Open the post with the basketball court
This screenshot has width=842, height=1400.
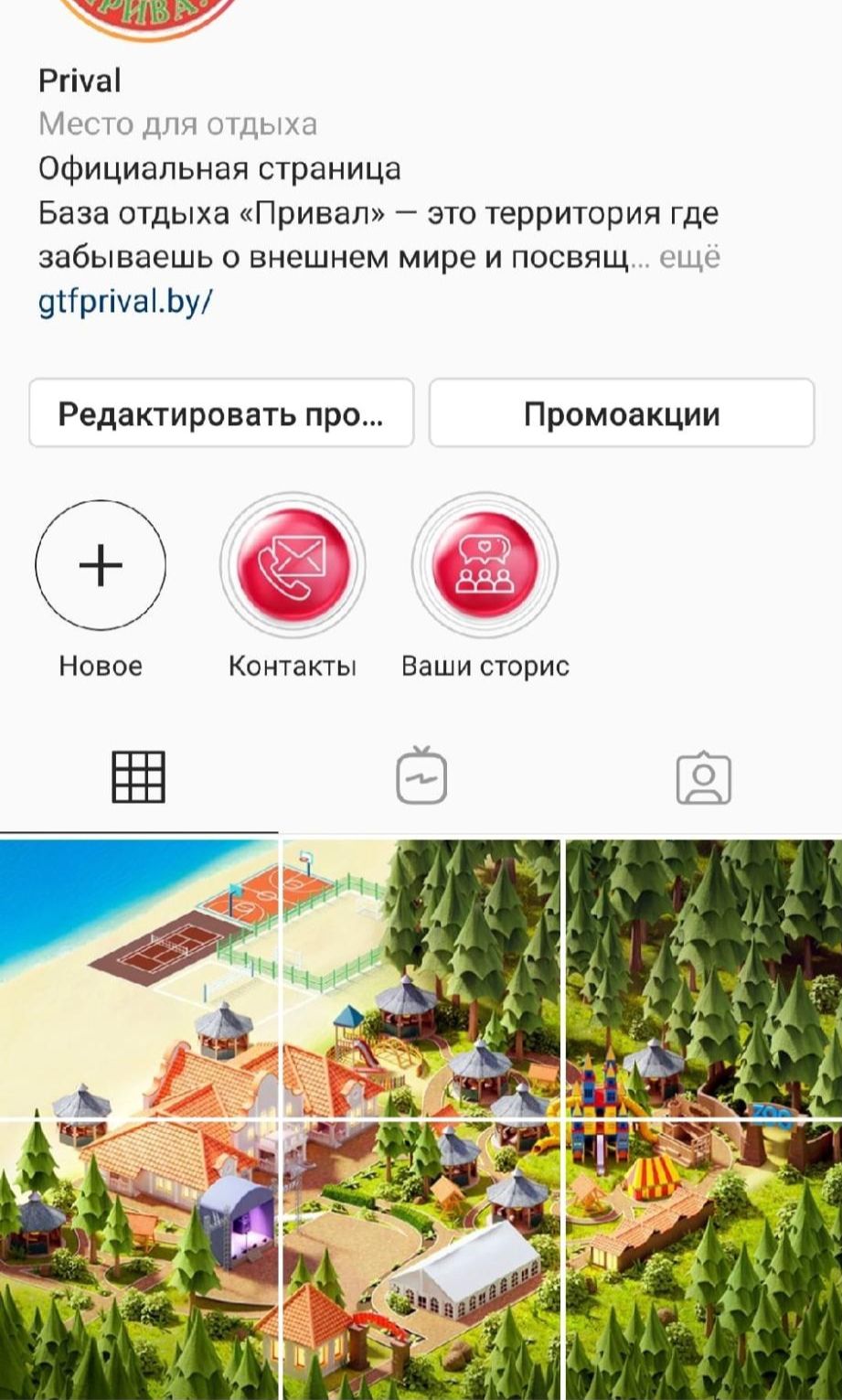421,977
